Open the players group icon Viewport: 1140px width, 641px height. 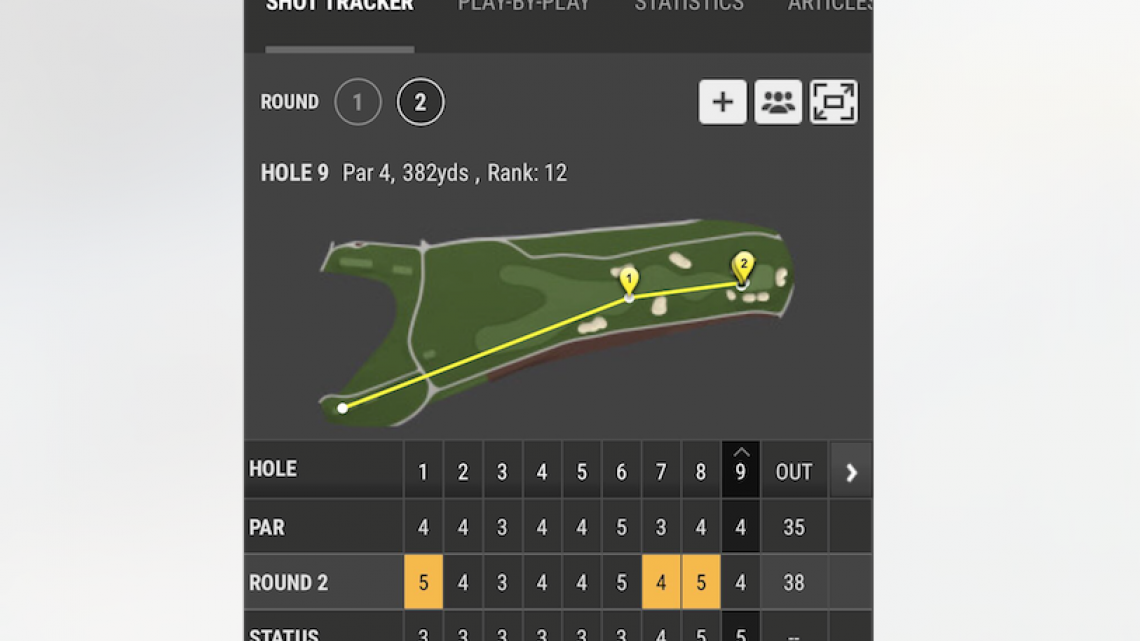point(778,102)
